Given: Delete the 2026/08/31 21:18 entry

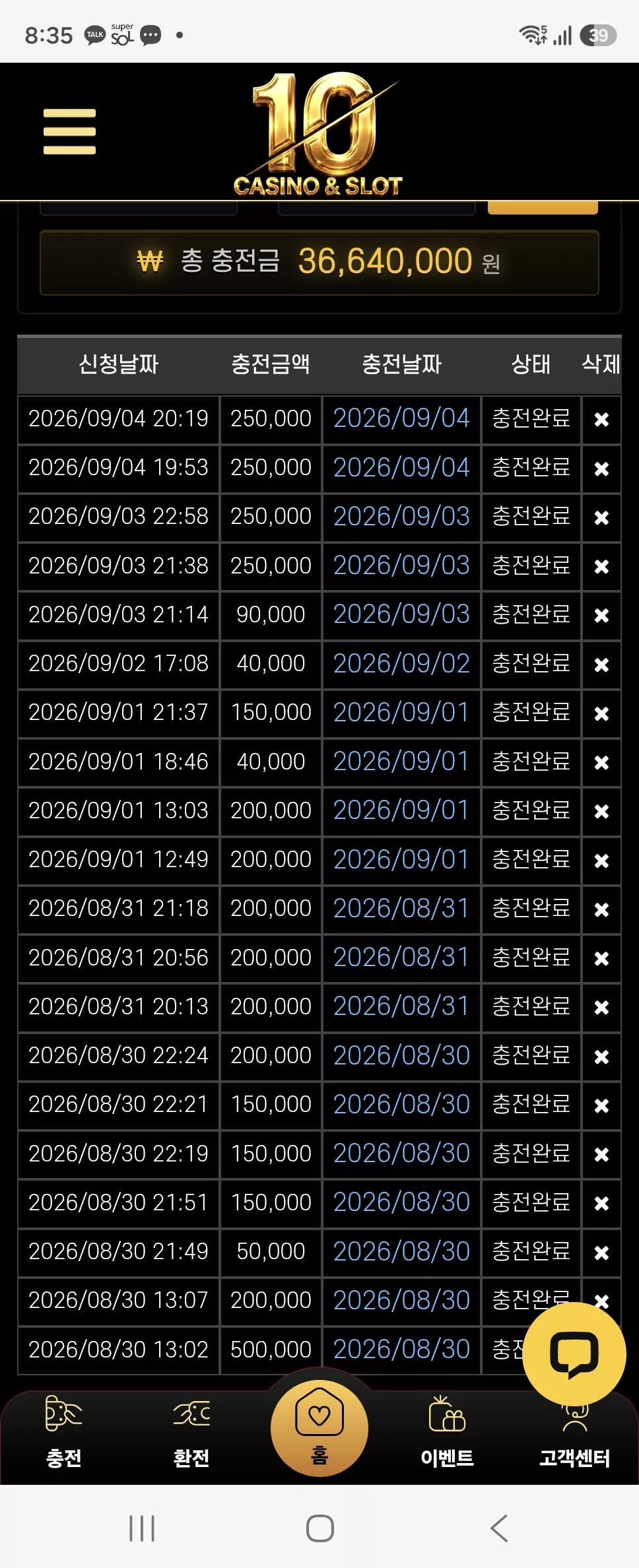Looking at the screenshot, I should pos(601,910).
